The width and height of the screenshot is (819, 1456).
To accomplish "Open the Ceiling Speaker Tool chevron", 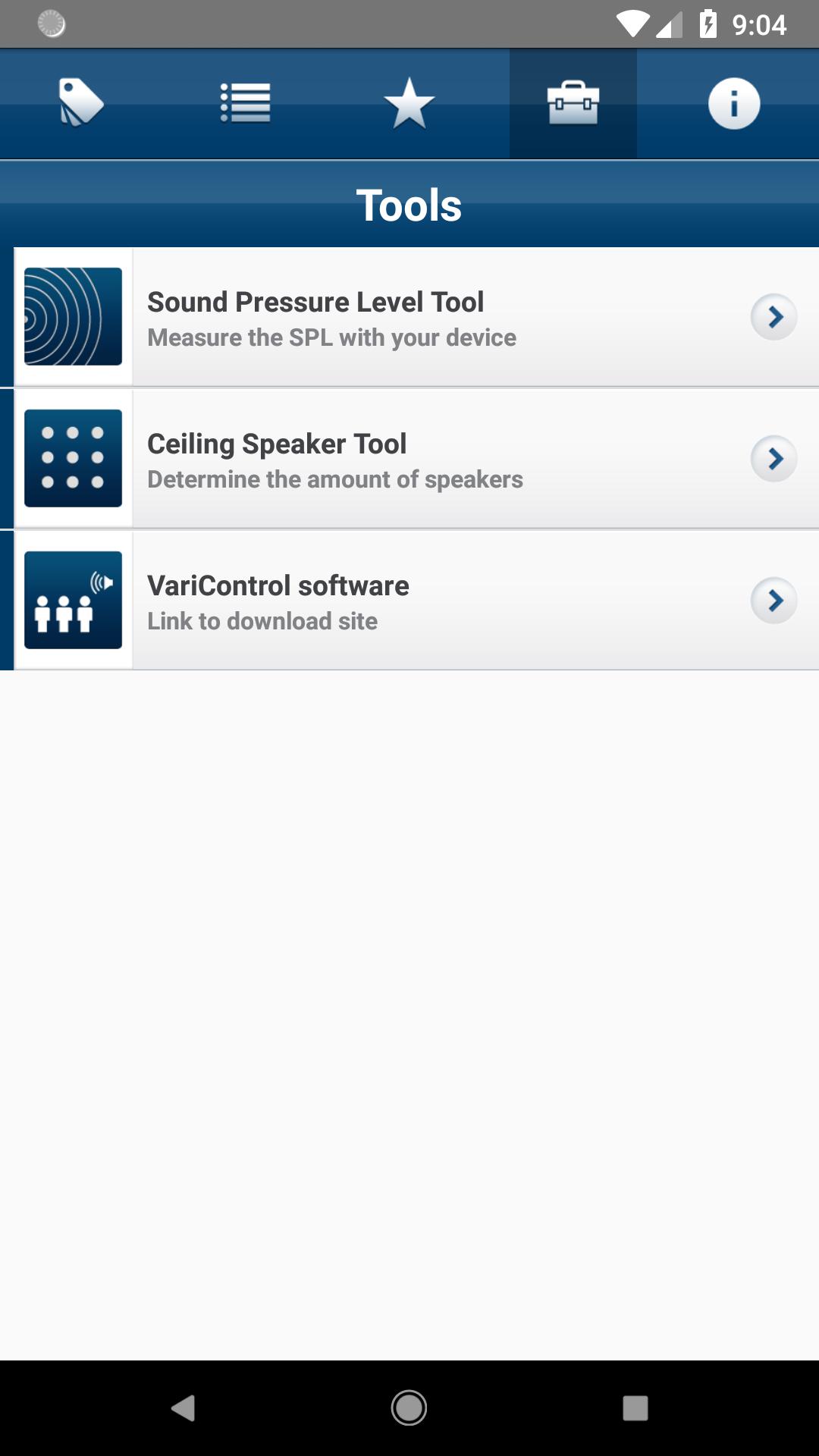I will 773,458.
